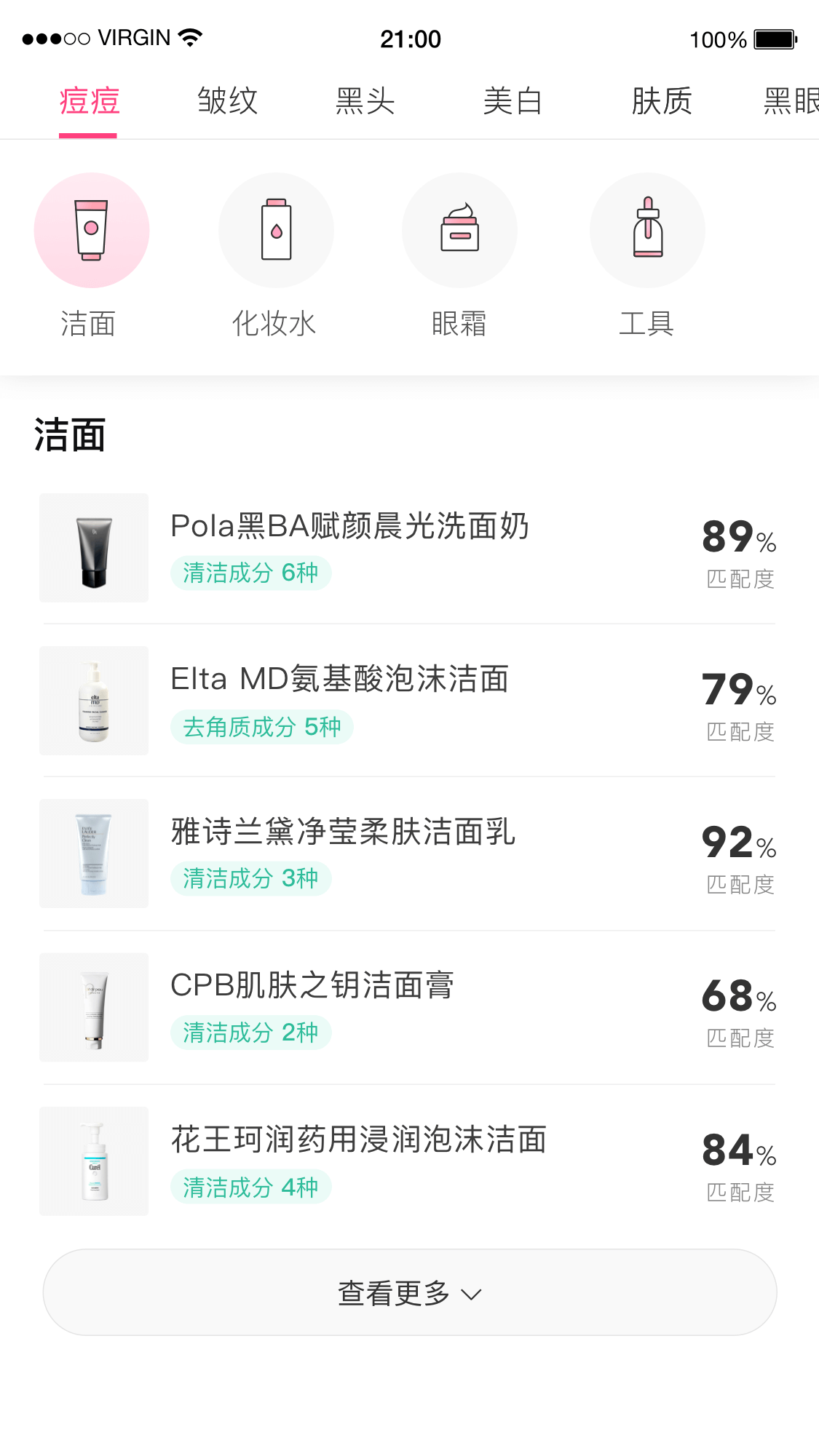This screenshot has height=1456, width=819.
Task: Choose the 眼霜 category icon
Action: [459, 230]
